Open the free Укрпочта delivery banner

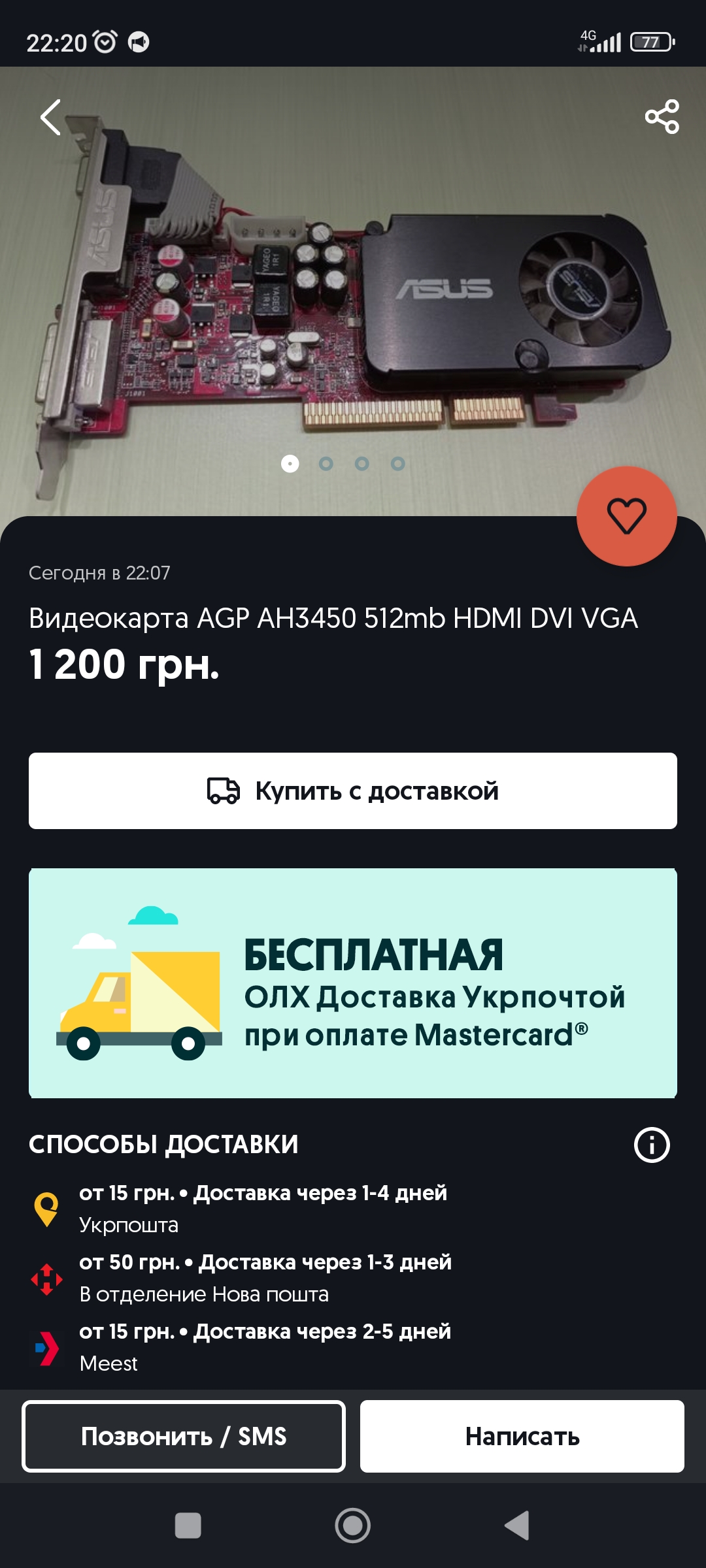click(x=353, y=983)
